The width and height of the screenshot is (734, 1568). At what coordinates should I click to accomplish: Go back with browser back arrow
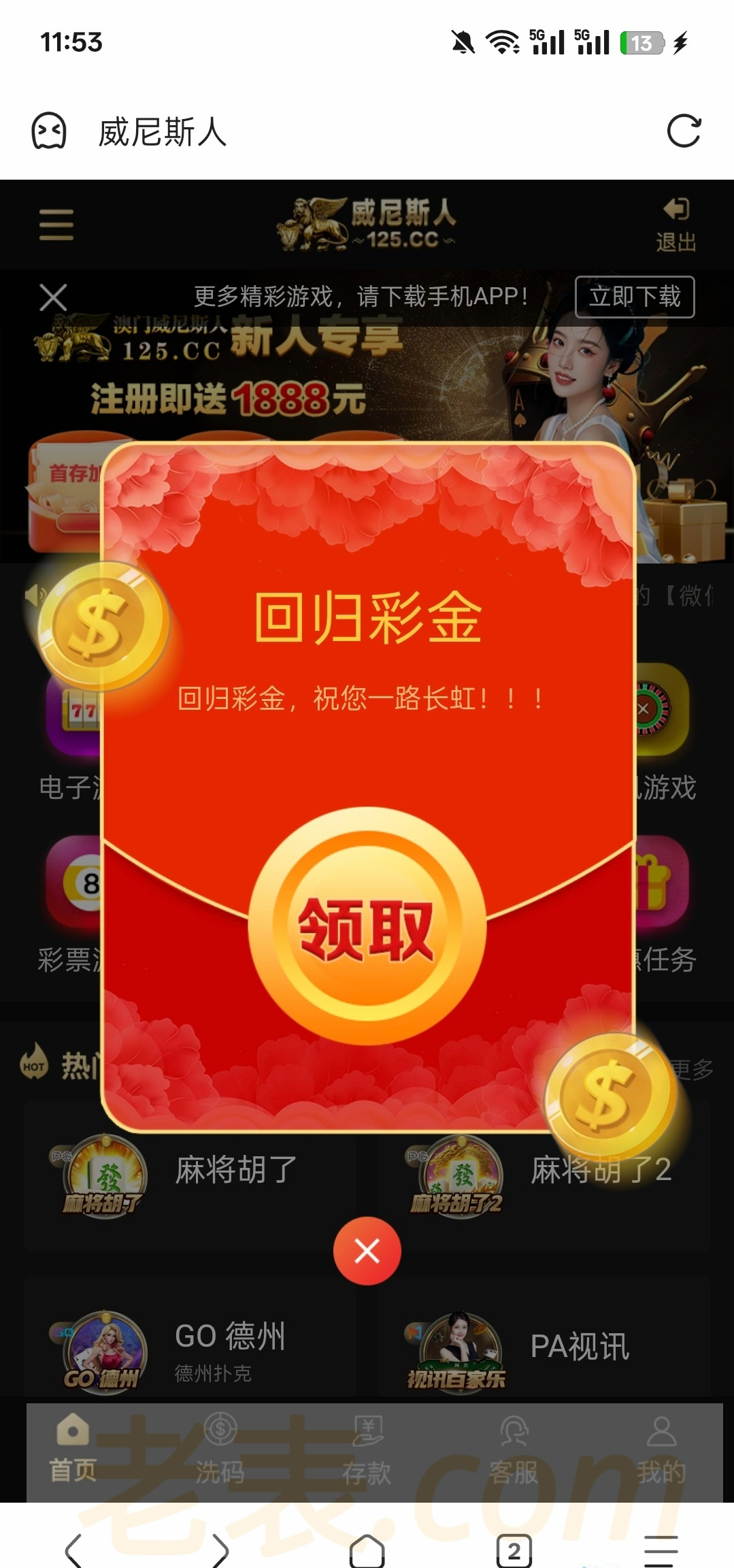coord(73,1551)
